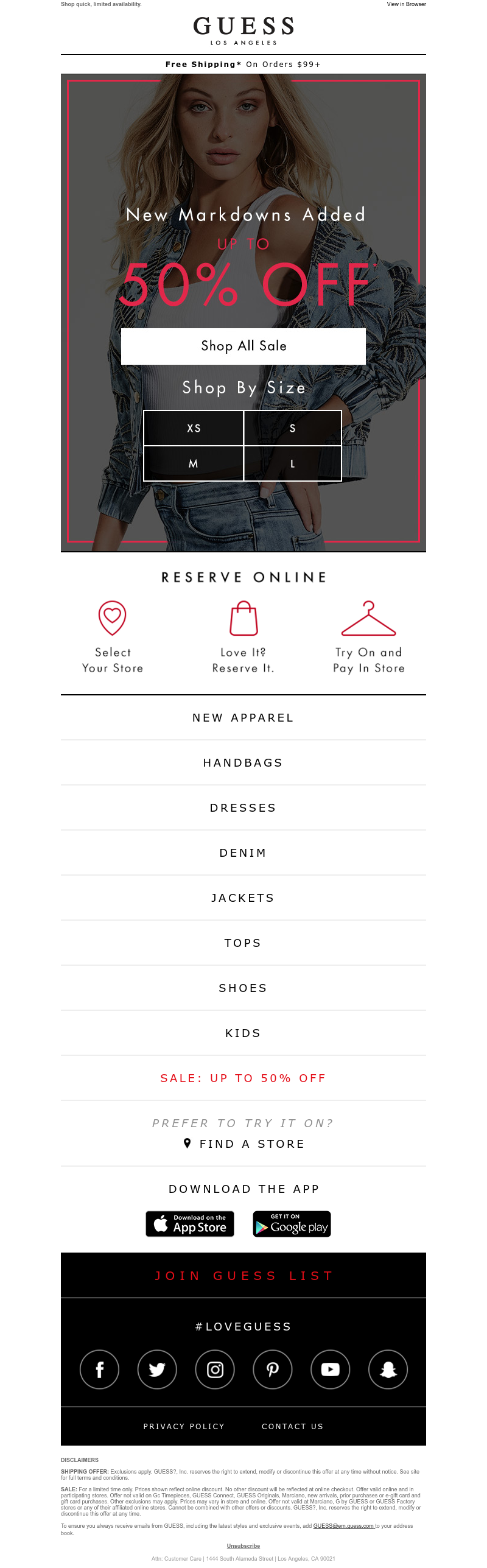Open the YouTube icon
This screenshot has height=1568, width=487.
coord(331,1369)
